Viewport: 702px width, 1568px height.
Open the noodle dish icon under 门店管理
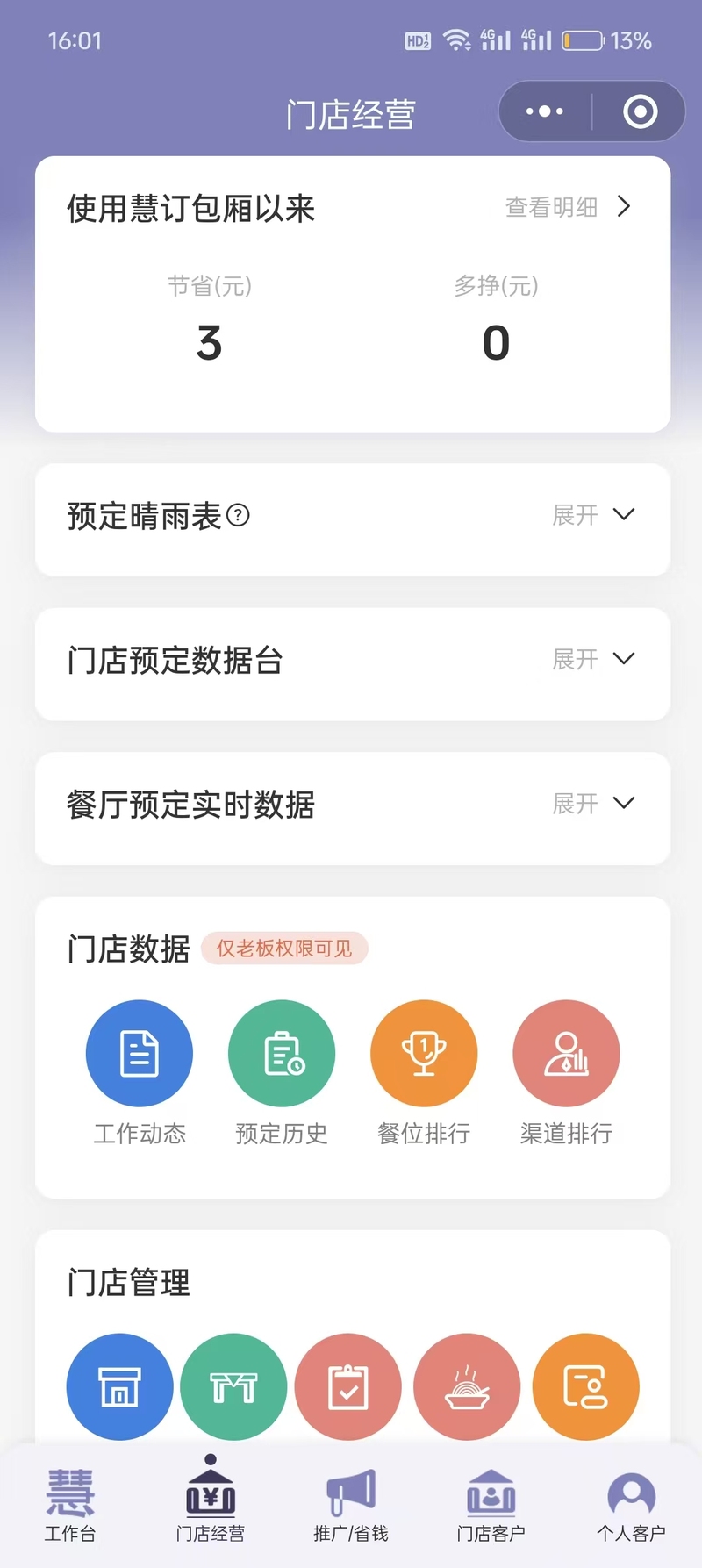point(467,1386)
